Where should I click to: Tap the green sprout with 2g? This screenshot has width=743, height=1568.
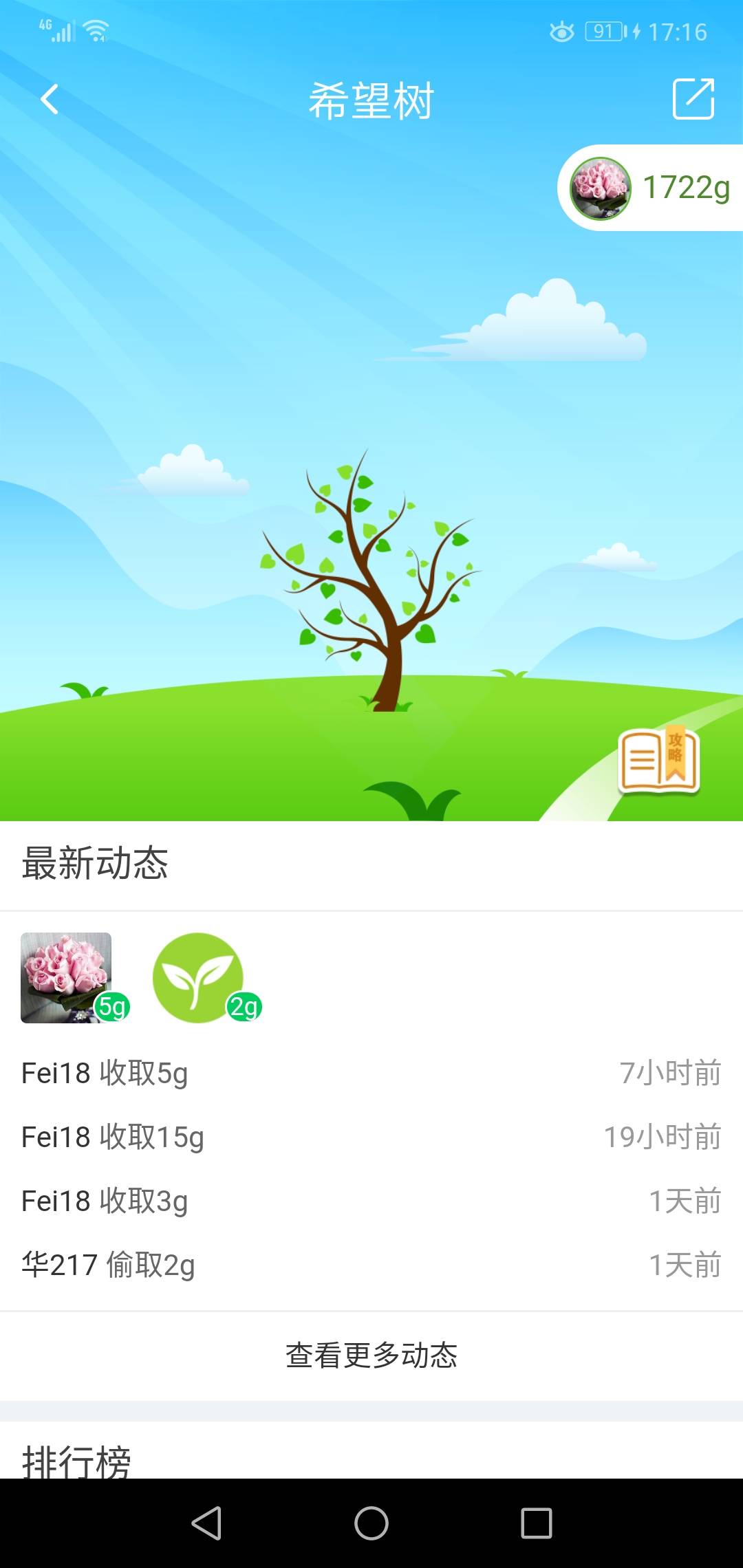pyautogui.click(x=199, y=977)
